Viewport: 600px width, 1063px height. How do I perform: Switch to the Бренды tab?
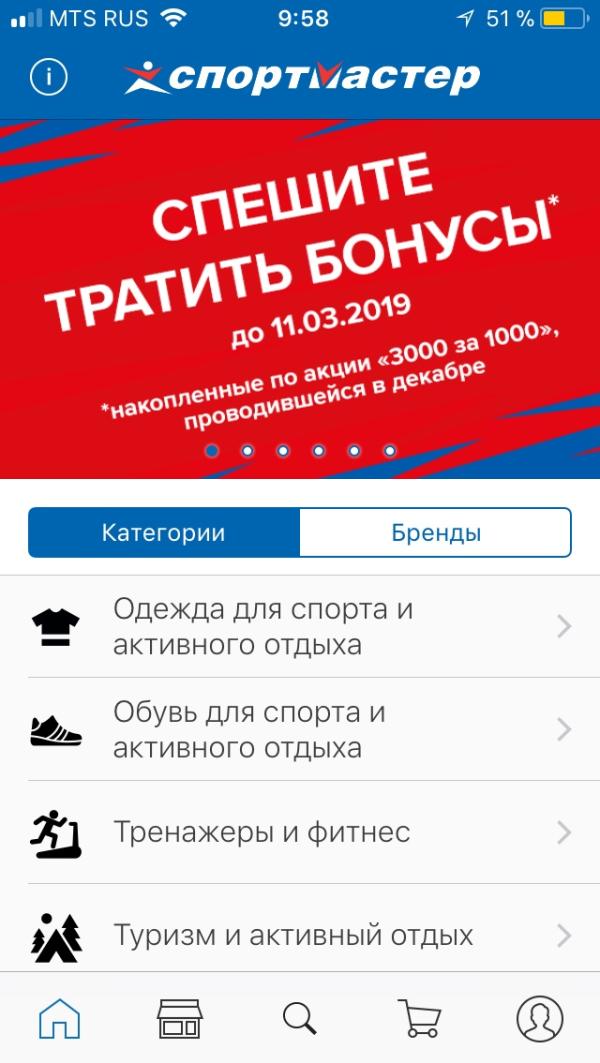coord(435,533)
